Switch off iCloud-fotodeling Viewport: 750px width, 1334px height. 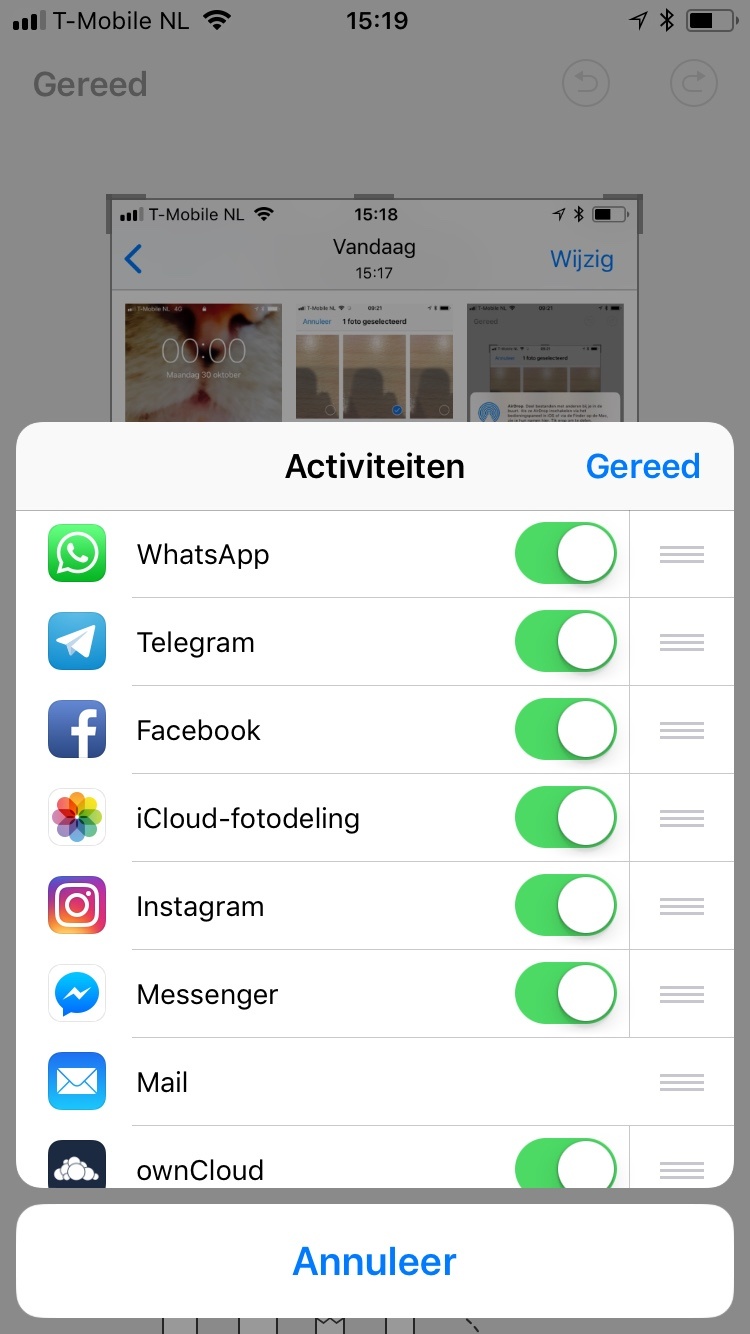[565, 818]
